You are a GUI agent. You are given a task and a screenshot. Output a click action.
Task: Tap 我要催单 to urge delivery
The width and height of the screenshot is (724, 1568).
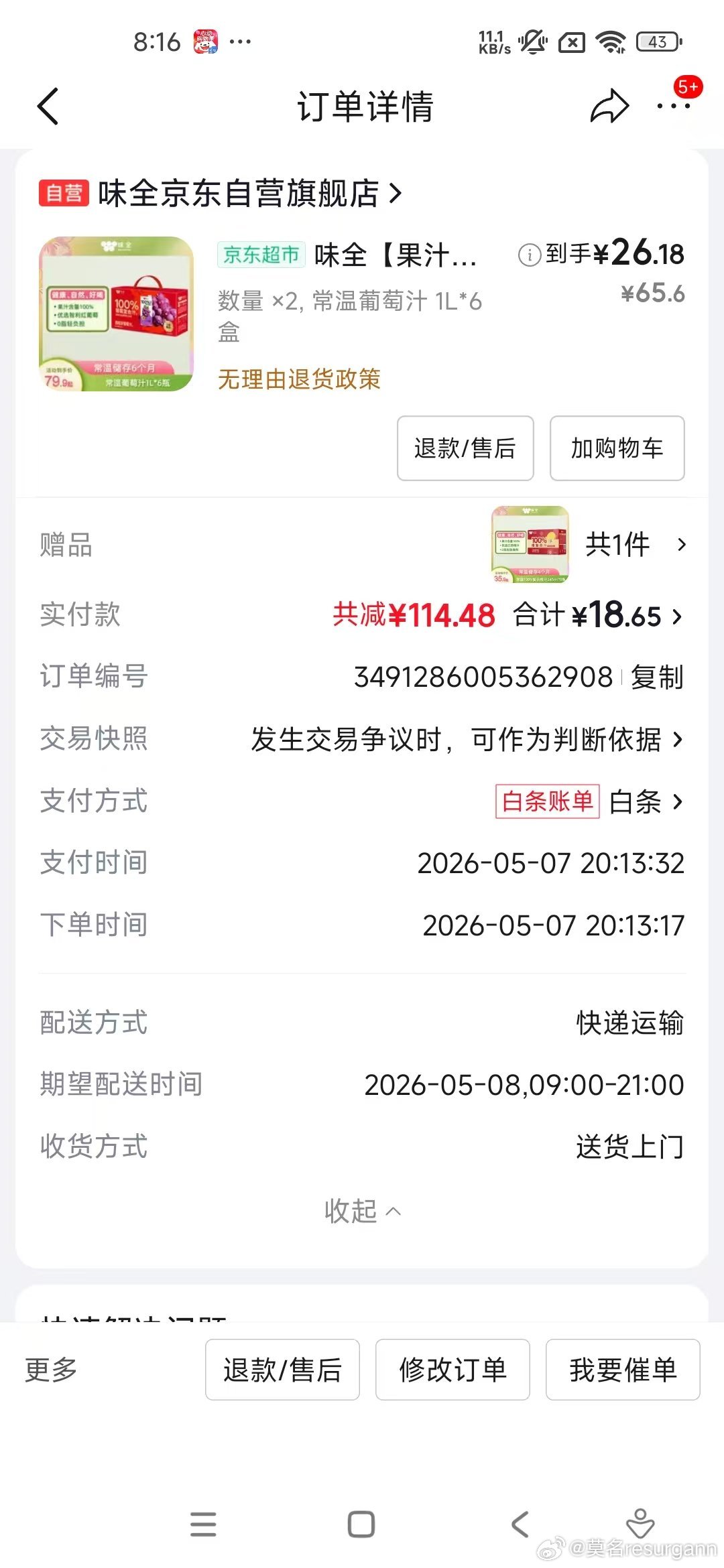[623, 1370]
